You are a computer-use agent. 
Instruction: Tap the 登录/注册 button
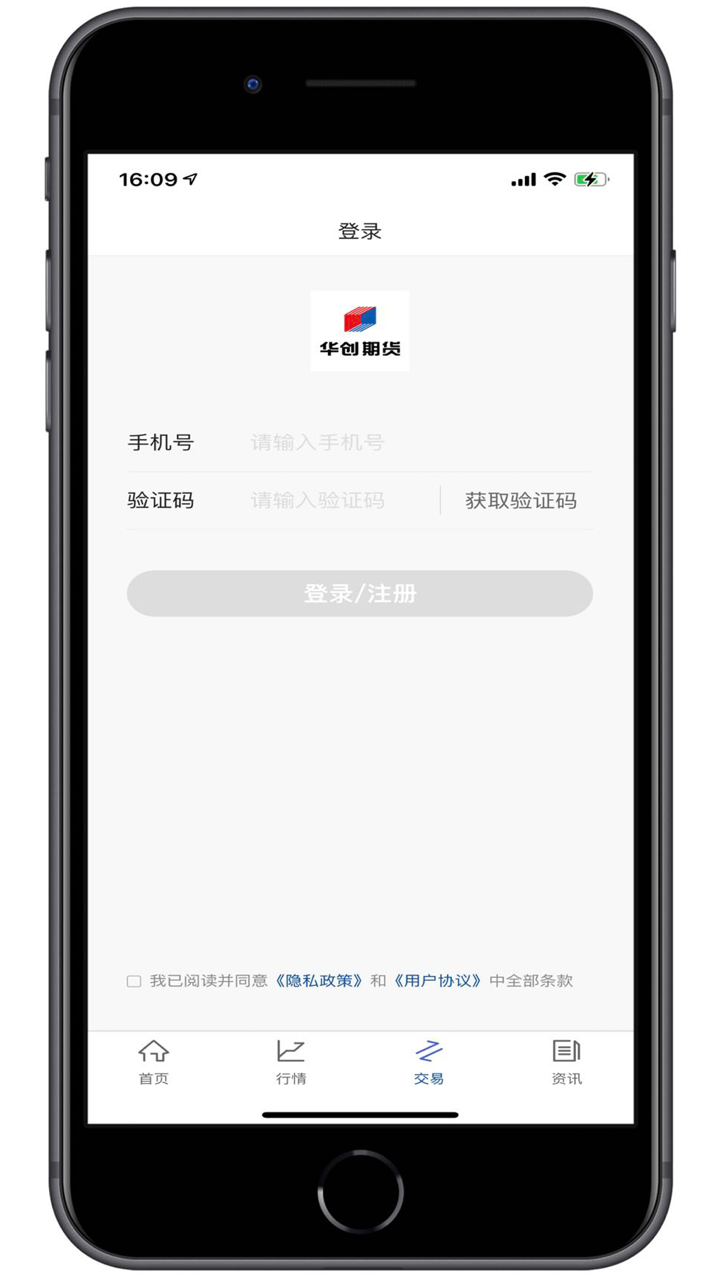359,594
